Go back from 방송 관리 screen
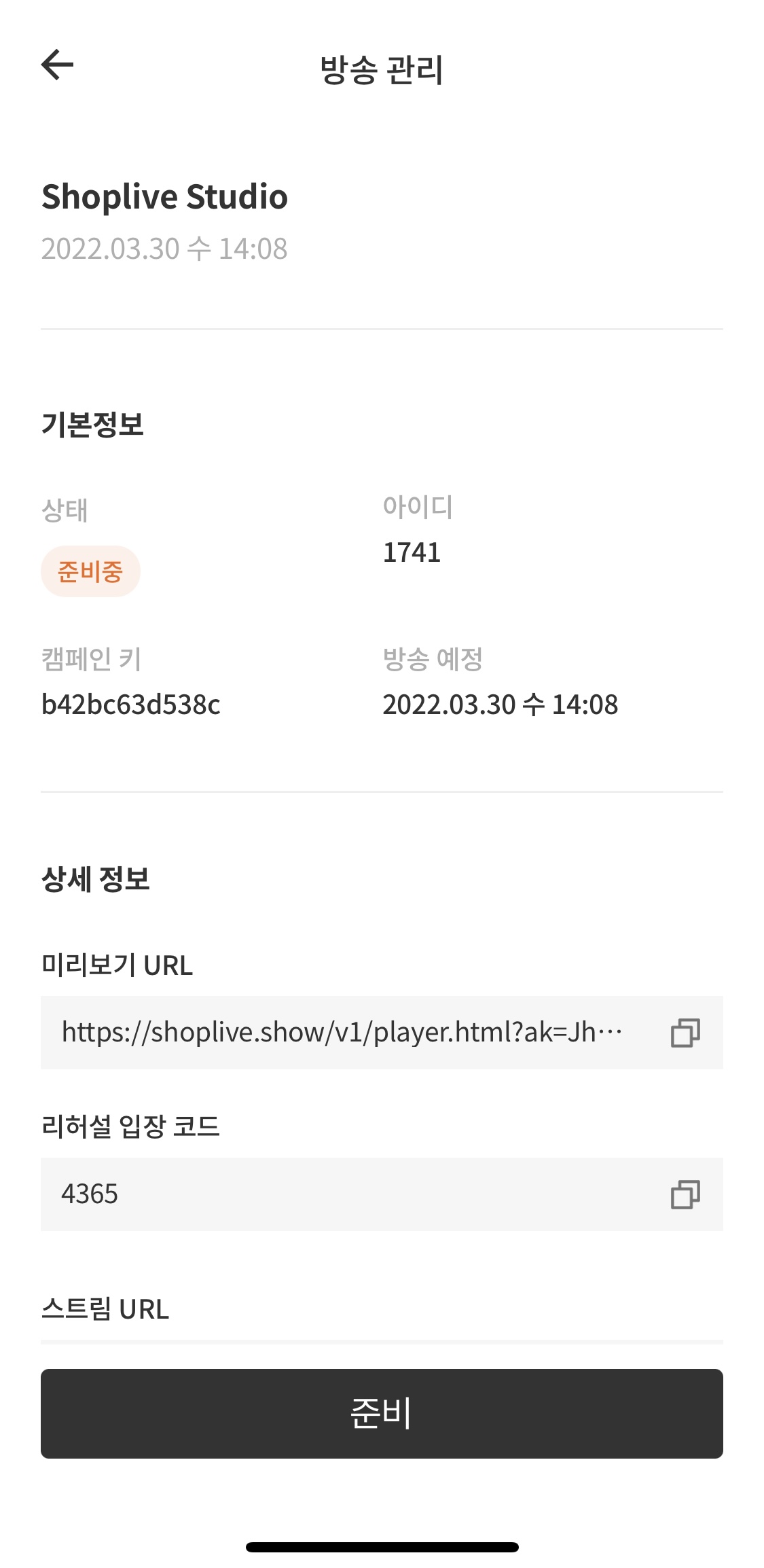This screenshot has height=1568, width=764. [57, 65]
